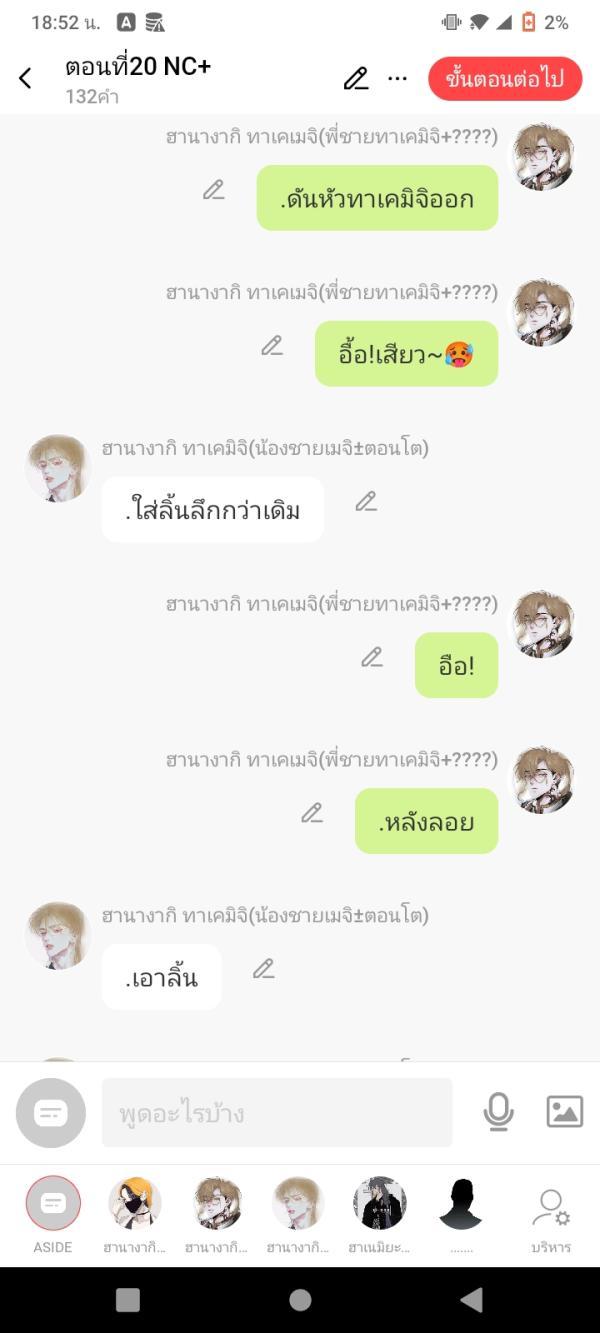Go back from chapter 20 editor
This screenshot has width=600, height=1333.
(26, 79)
